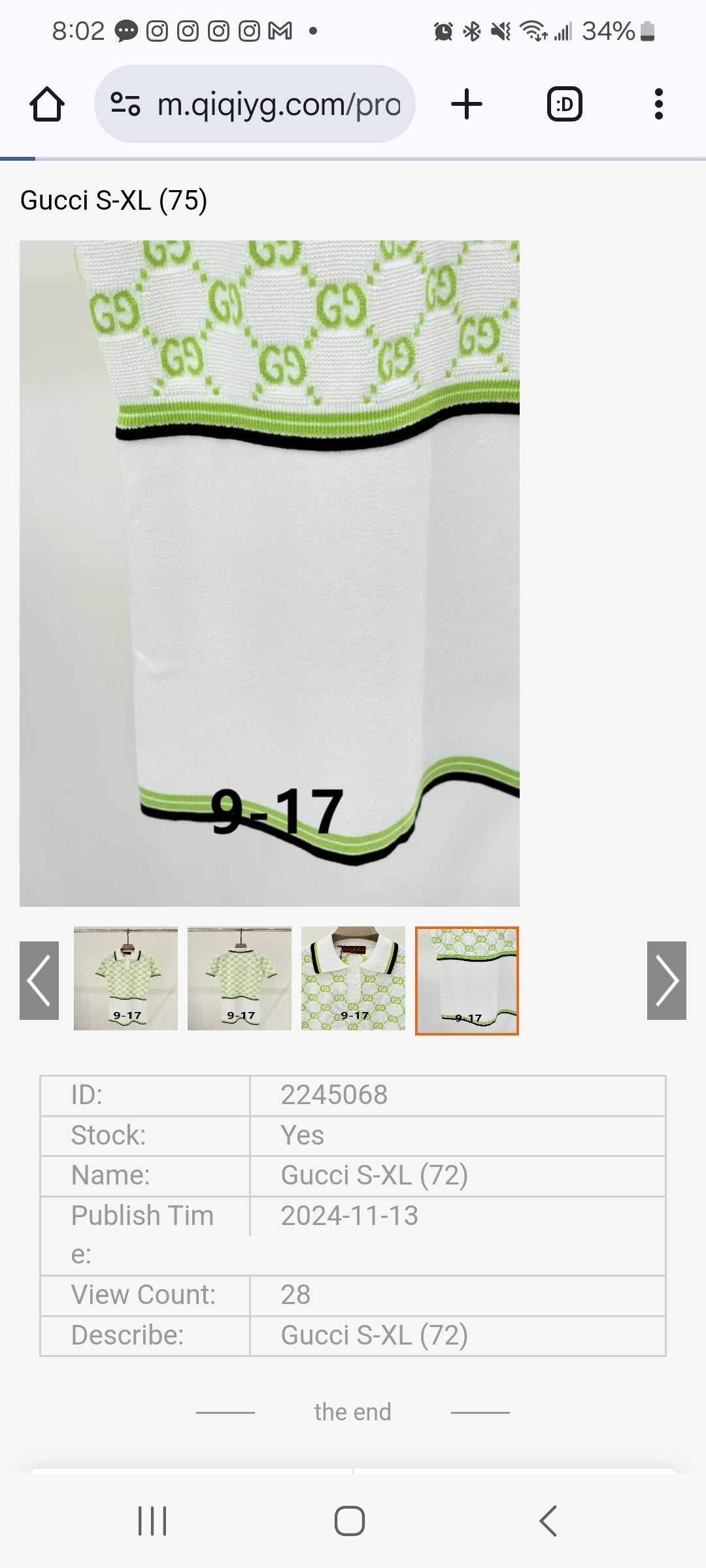Open recent apps from navigation bar
The image size is (706, 1568).
click(152, 1521)
